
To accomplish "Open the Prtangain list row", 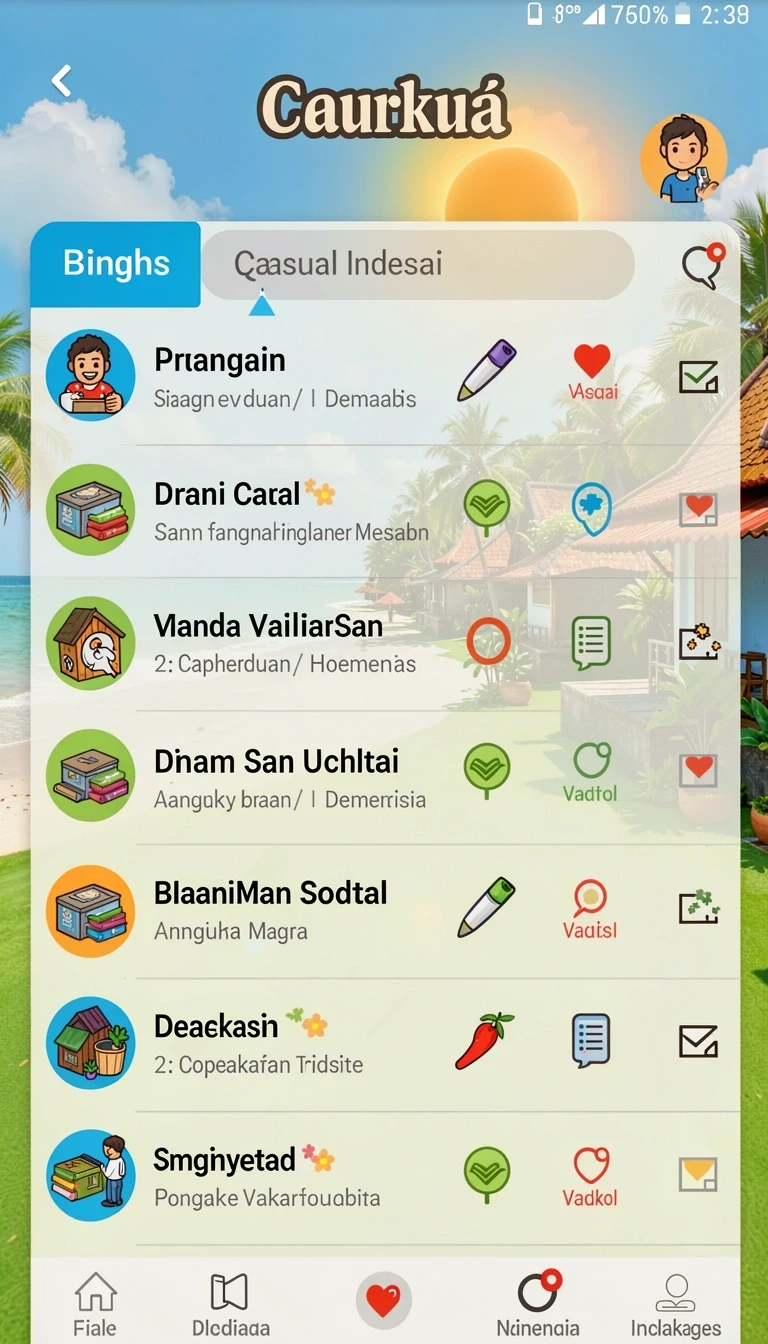I will 386,377.
